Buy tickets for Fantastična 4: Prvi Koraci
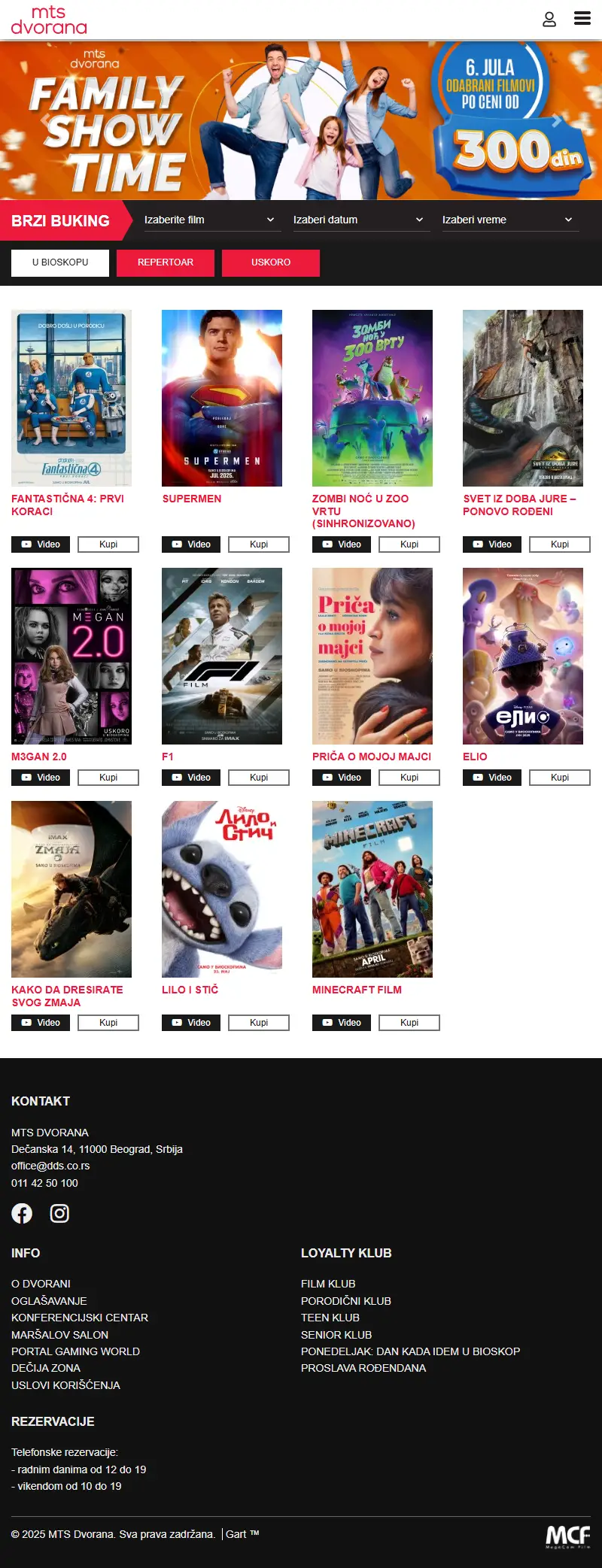 pos(108,544)
